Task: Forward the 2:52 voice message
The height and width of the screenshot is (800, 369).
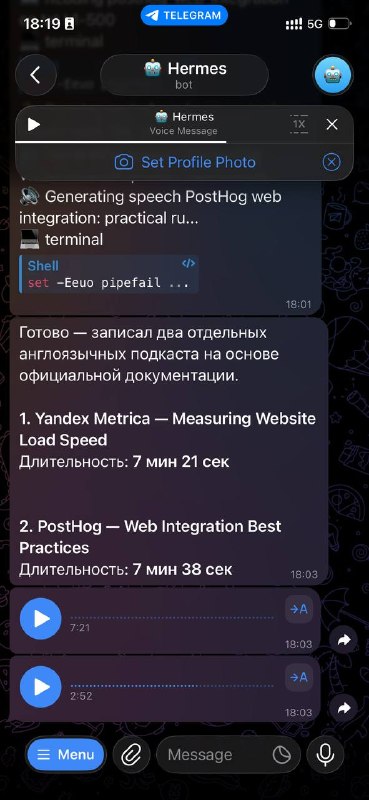Action: [x=344, y=708]
